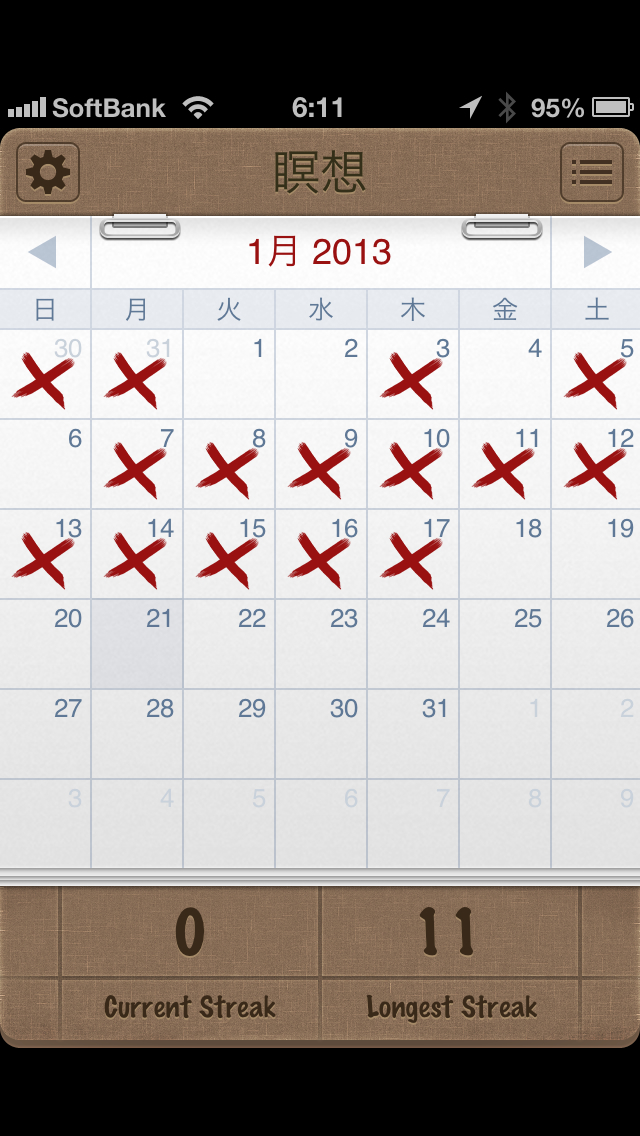Unmark January 13 on the calendar
This screenshot has height=1136, width=640.
[45, 554]
